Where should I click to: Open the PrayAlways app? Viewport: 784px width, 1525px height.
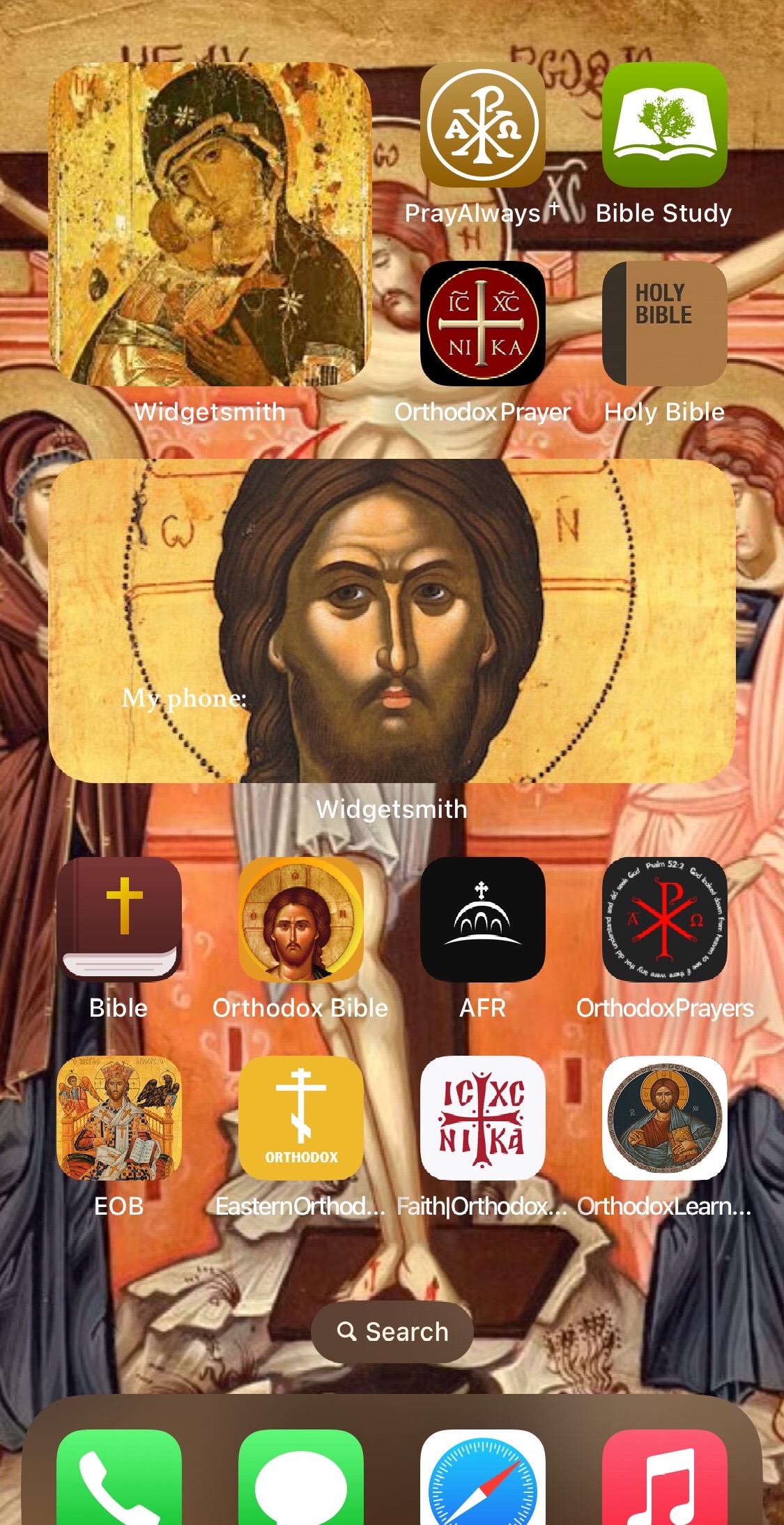pos(482,125)
